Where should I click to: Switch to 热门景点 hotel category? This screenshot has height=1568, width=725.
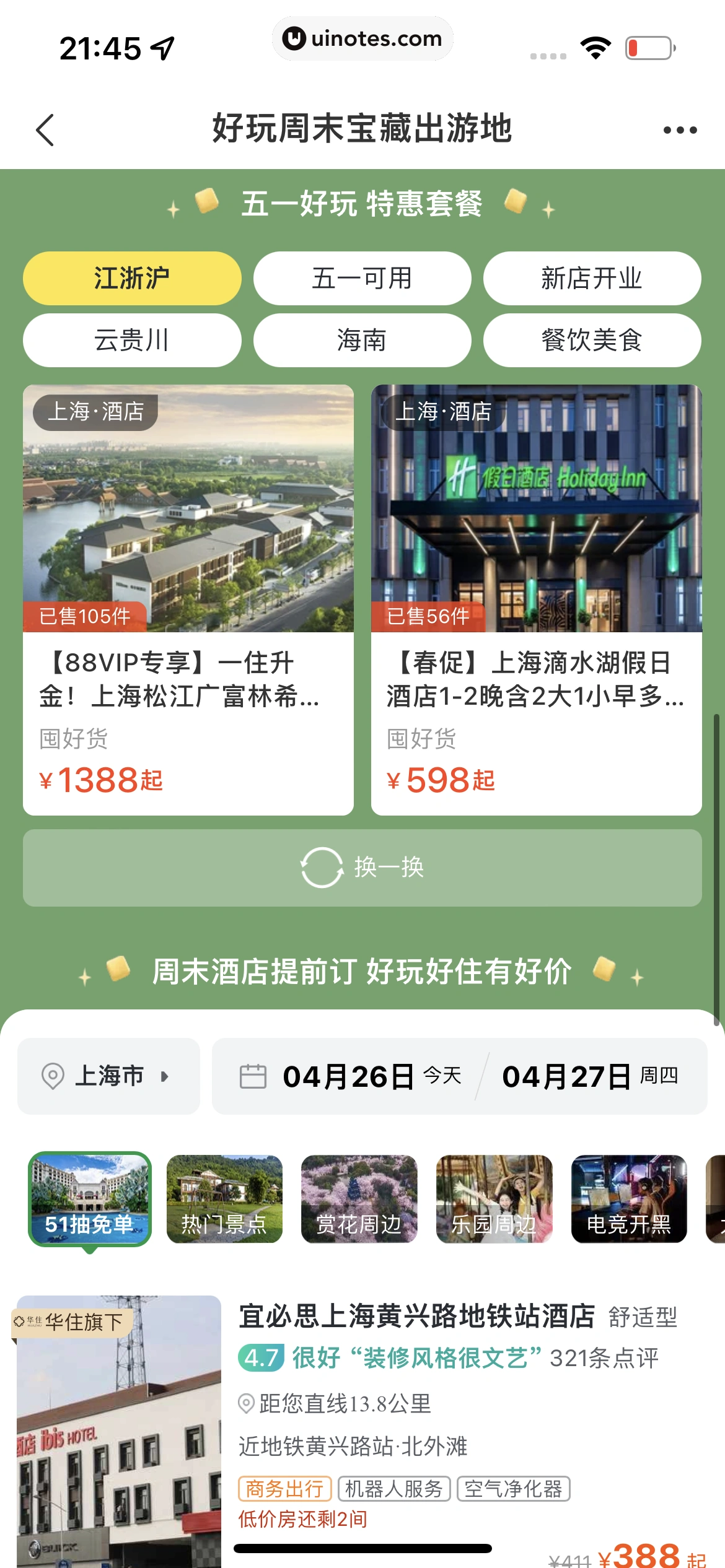224,1199
